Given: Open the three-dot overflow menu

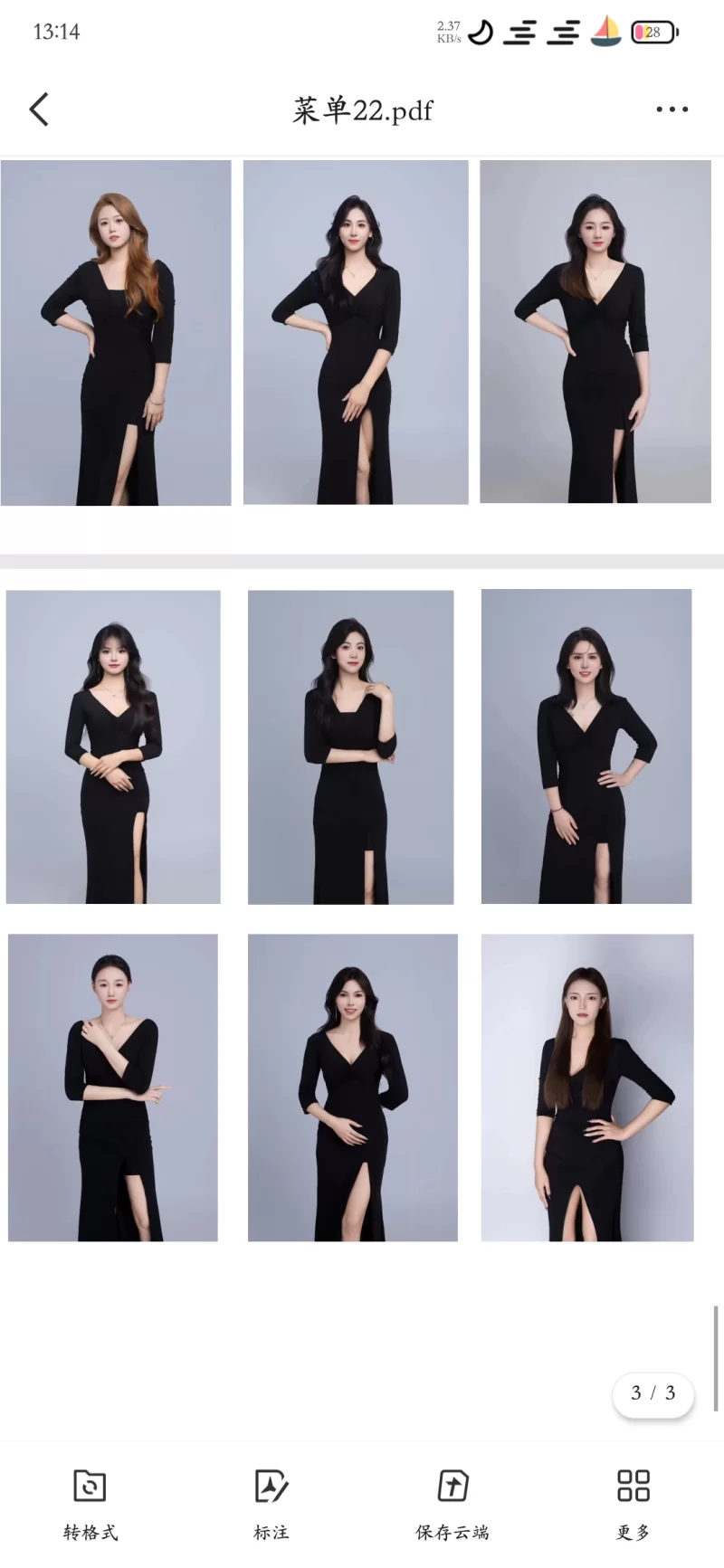Looking at the screenshot, I should [x=672, y=109].
